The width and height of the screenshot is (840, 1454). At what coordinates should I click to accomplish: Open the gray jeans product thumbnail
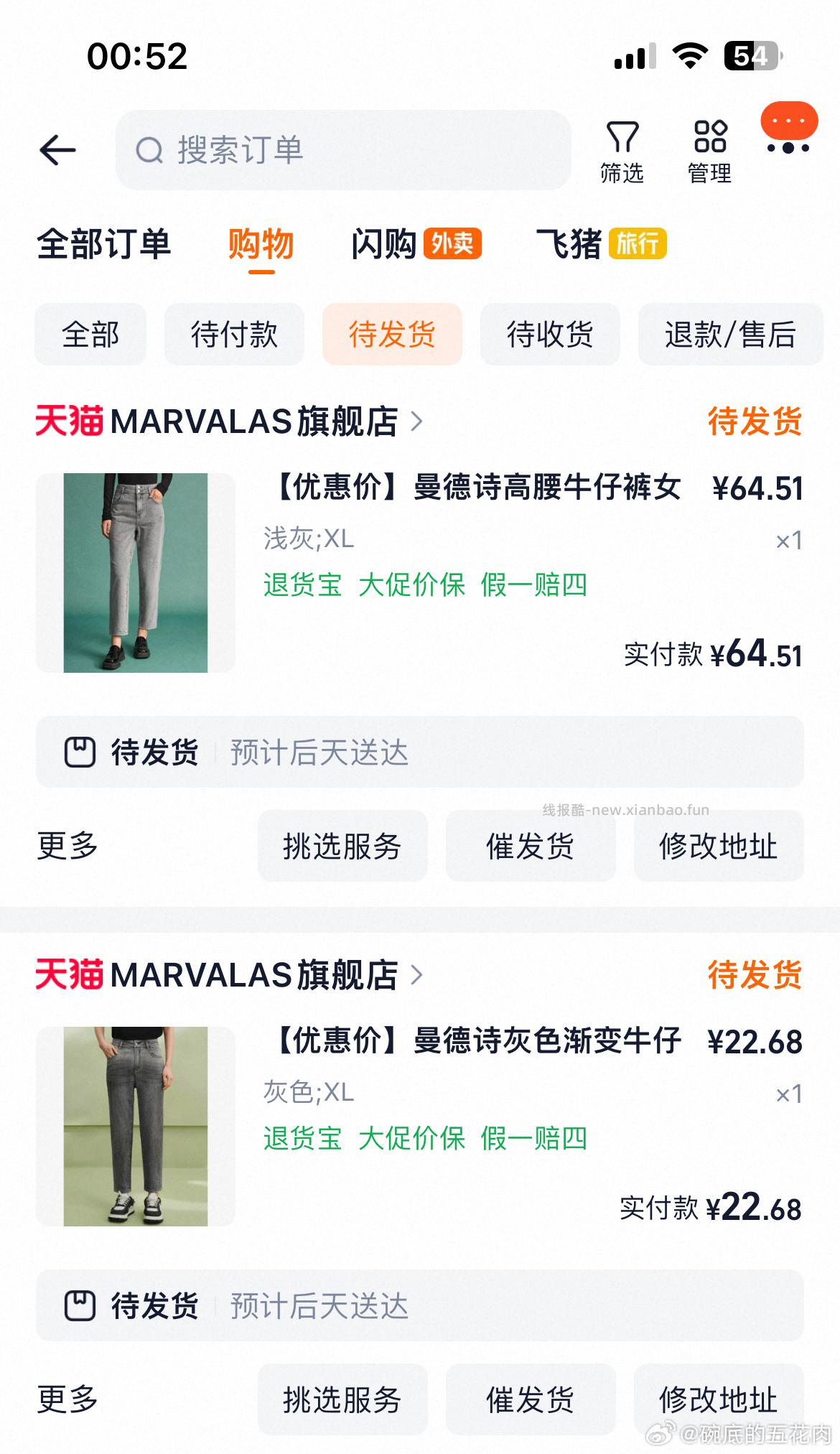tap(136, 571)
